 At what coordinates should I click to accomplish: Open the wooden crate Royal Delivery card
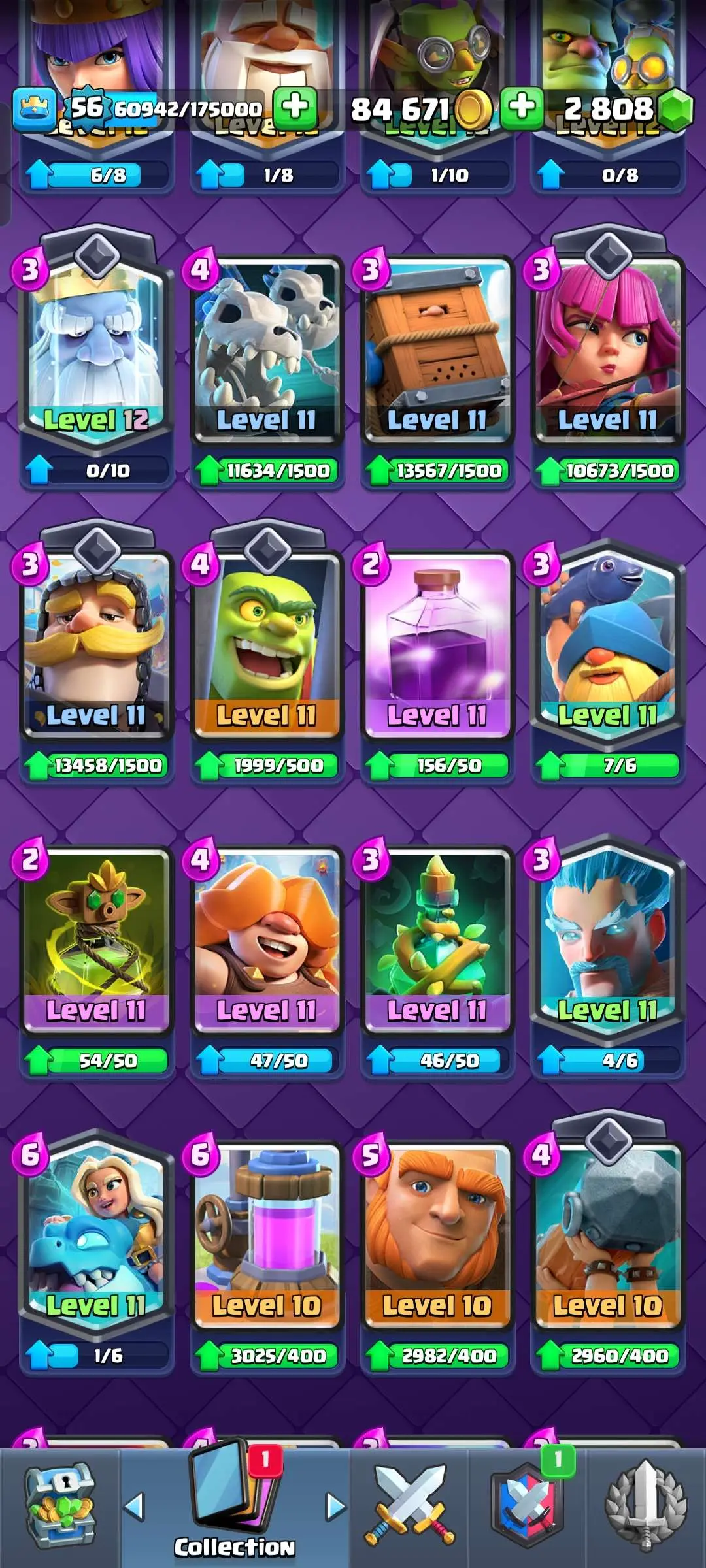437,353
